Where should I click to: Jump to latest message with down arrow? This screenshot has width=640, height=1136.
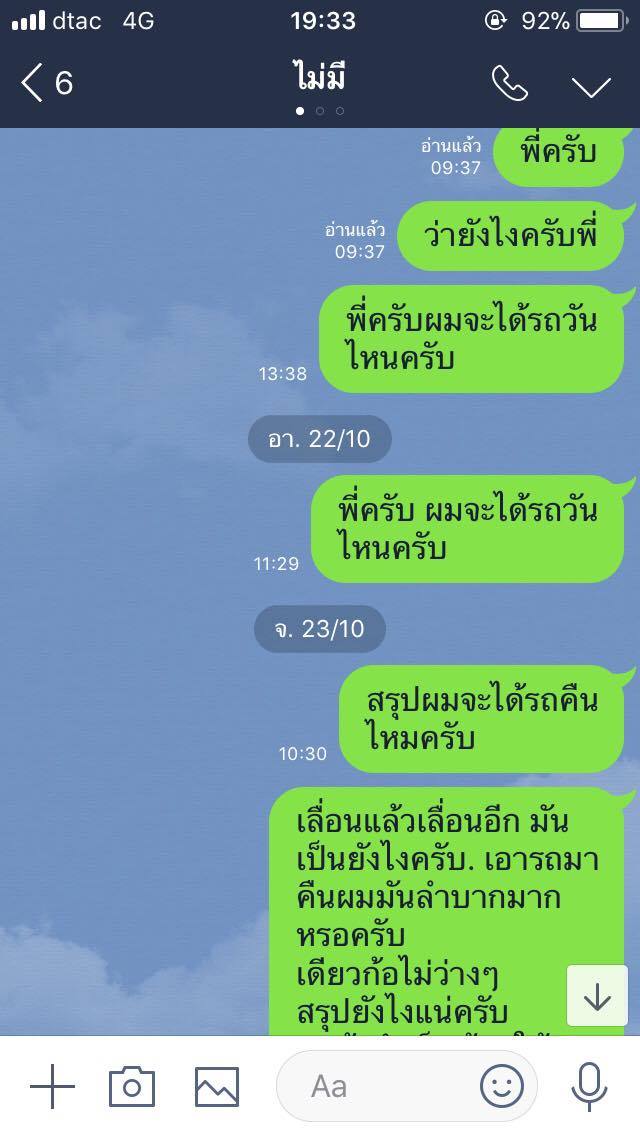[597, 995]
